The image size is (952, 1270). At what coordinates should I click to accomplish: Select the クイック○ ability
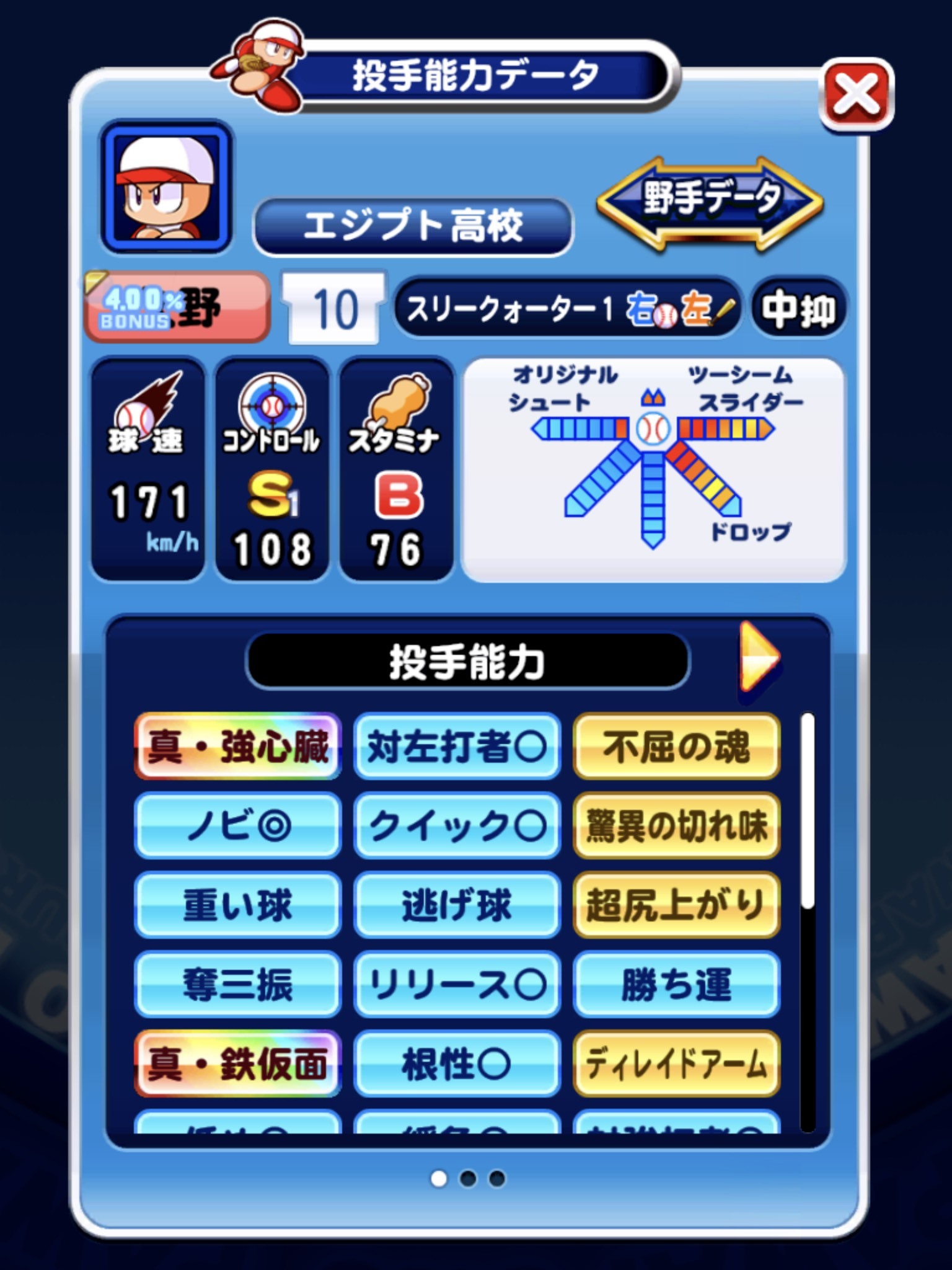coord(457,826)
